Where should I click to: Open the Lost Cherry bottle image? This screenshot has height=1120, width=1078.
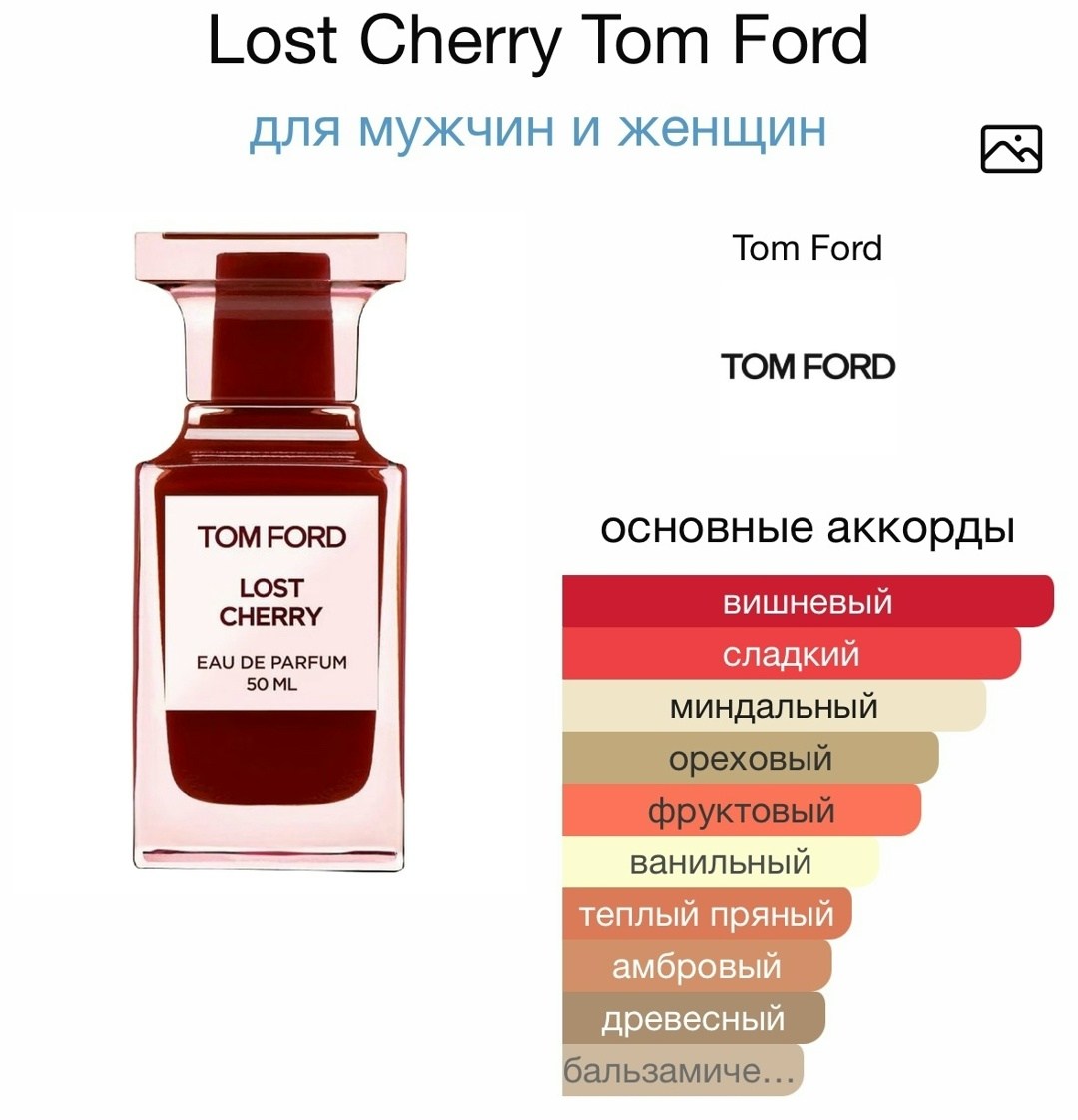click(x=270, y=549)
